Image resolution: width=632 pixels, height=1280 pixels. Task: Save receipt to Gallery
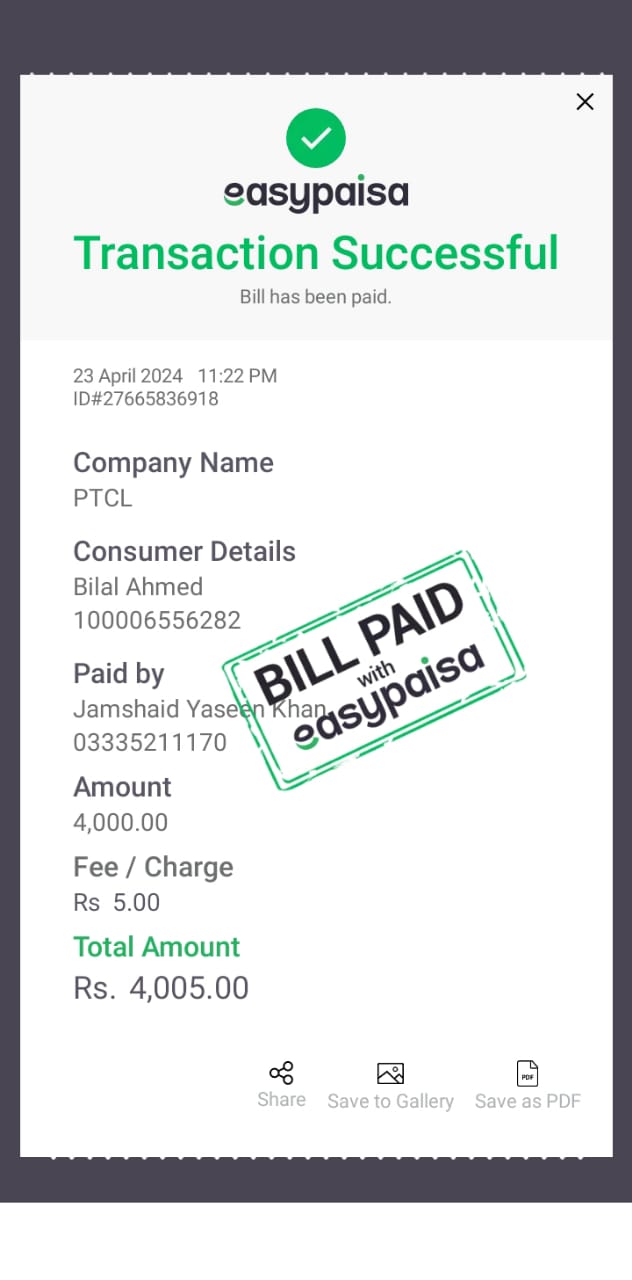coord(390,1085)
